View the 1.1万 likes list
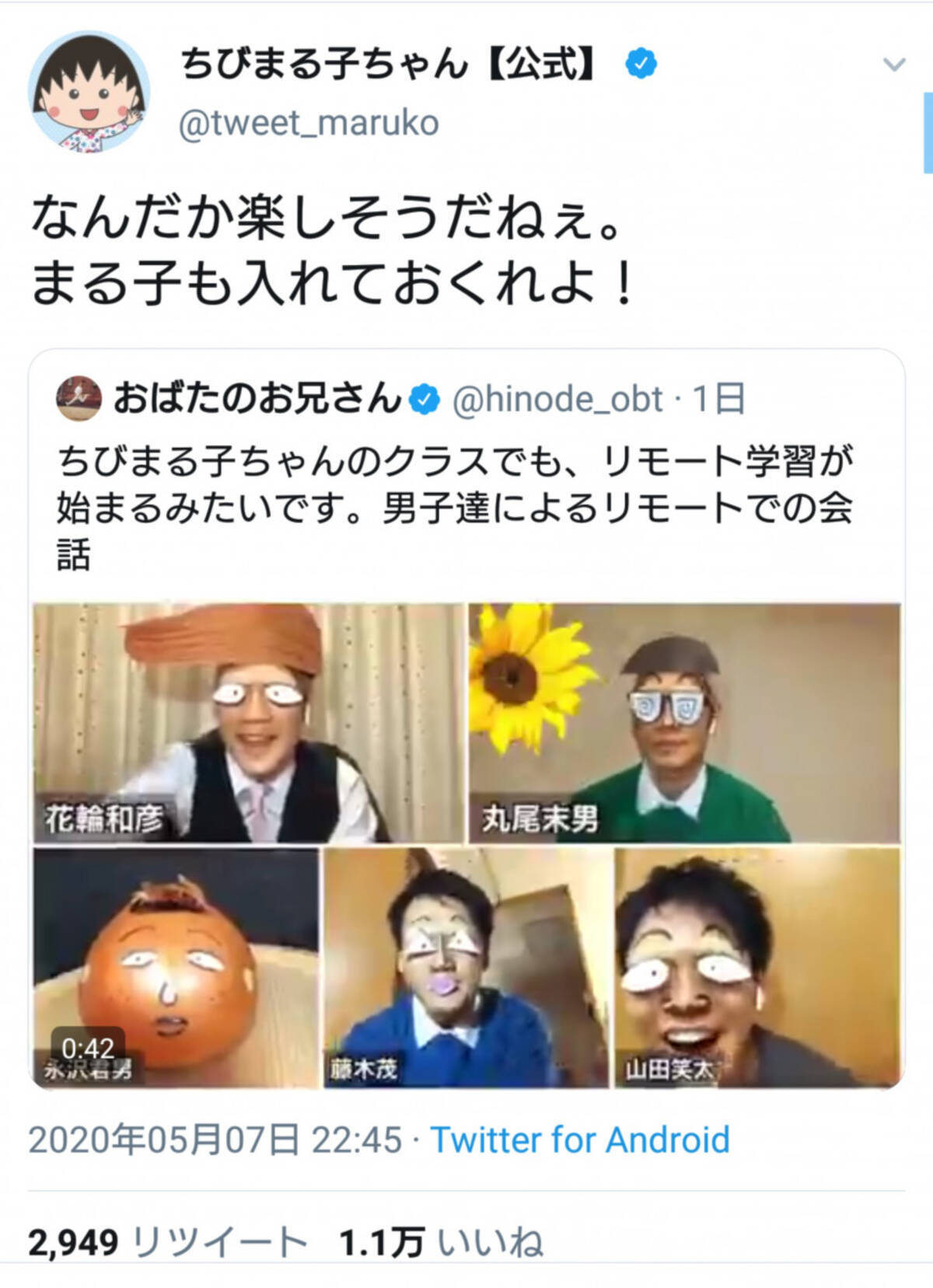This screenshot has height=1288, width=933. point(441,1241)
